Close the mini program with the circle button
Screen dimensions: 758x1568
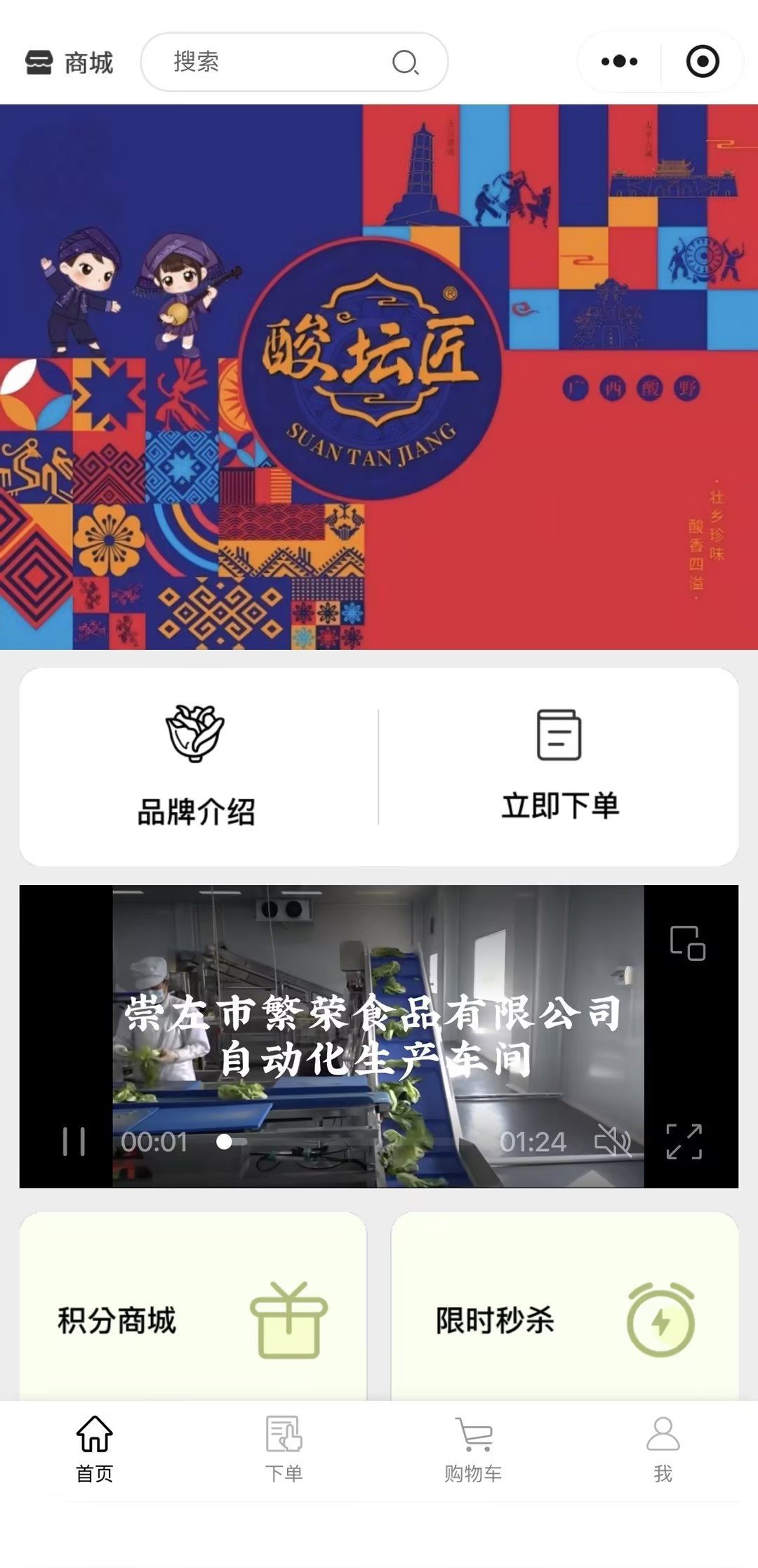[703, 62]
